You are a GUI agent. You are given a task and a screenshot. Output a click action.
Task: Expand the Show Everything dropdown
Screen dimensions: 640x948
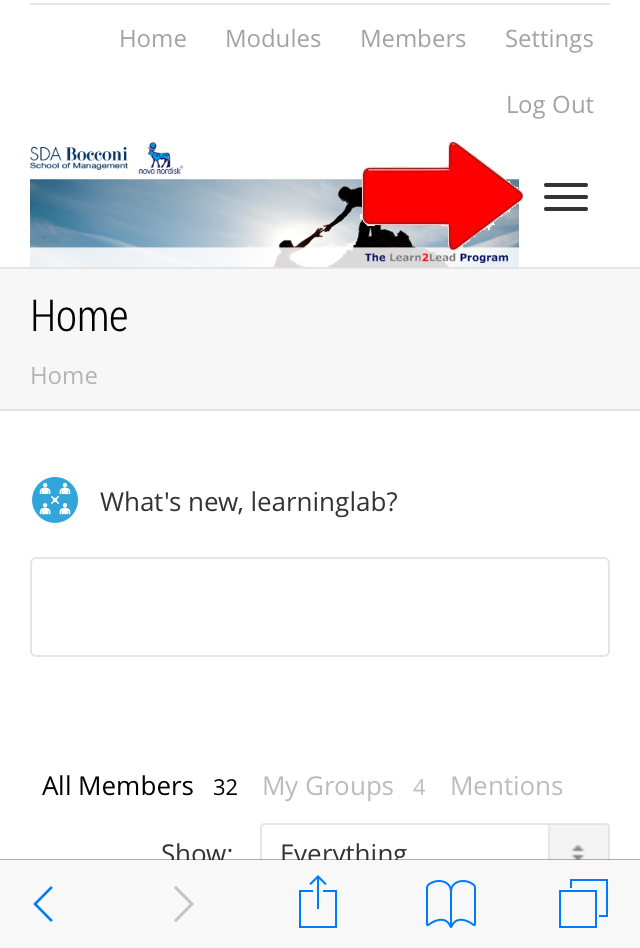pyautogui.click(x=434, y=848)
